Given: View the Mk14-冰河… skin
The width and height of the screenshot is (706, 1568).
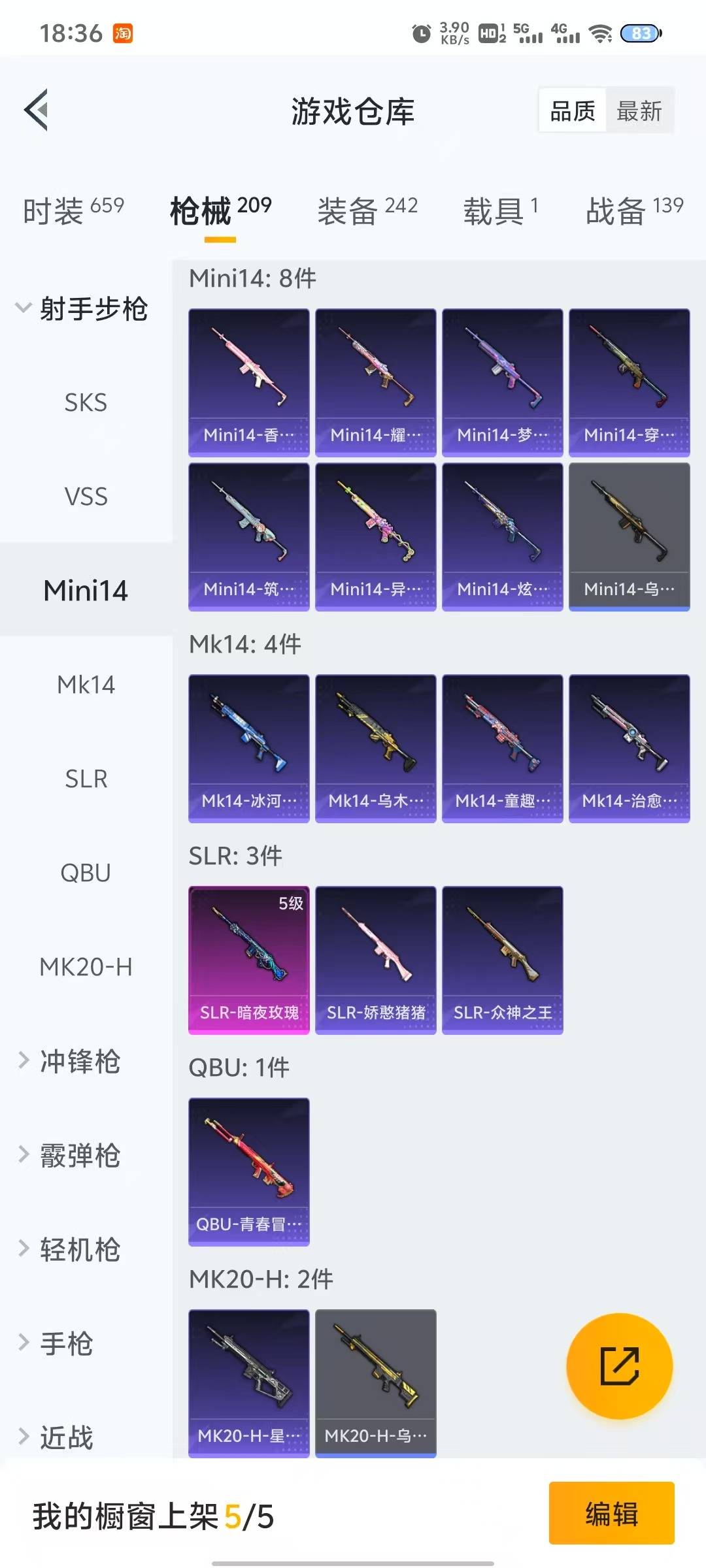Looking at the screenshot, I should pos(249,748).
